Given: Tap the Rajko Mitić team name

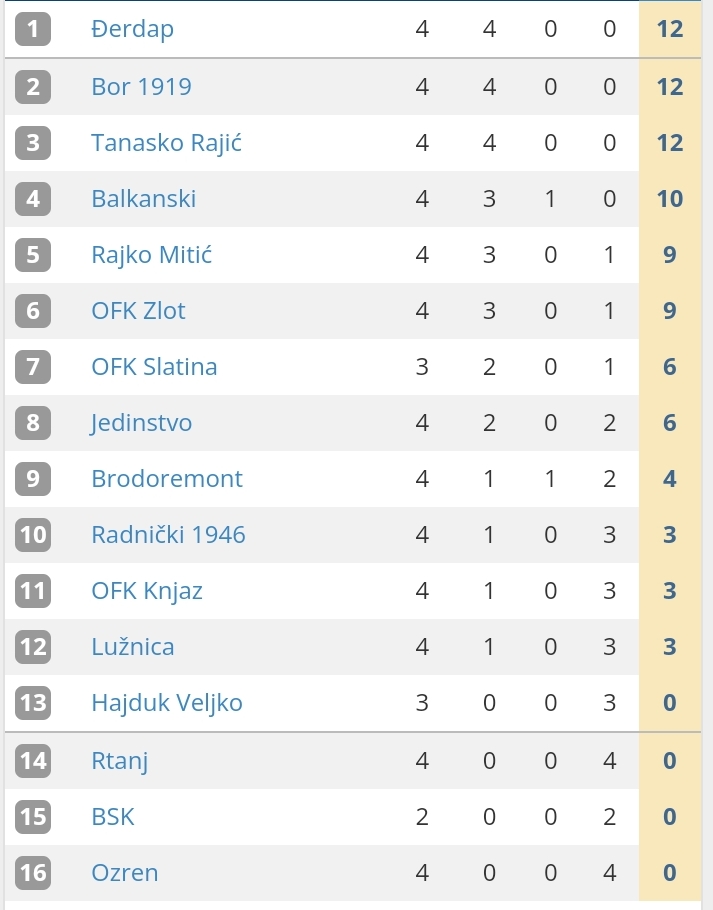Looking at the screenshot, I should point(151,254).
